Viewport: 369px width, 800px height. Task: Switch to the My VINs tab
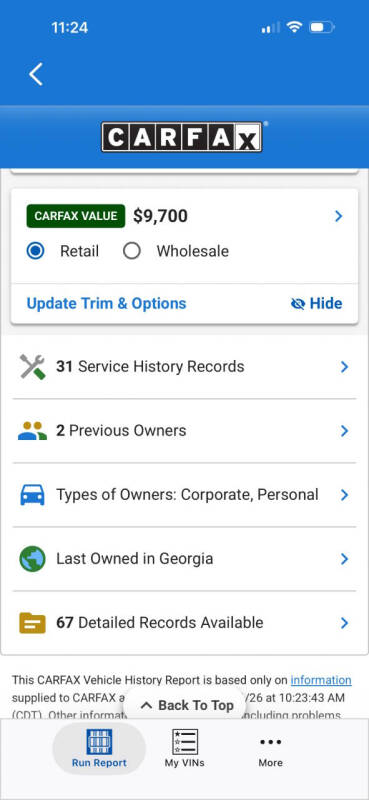click(x=184, y=748)
